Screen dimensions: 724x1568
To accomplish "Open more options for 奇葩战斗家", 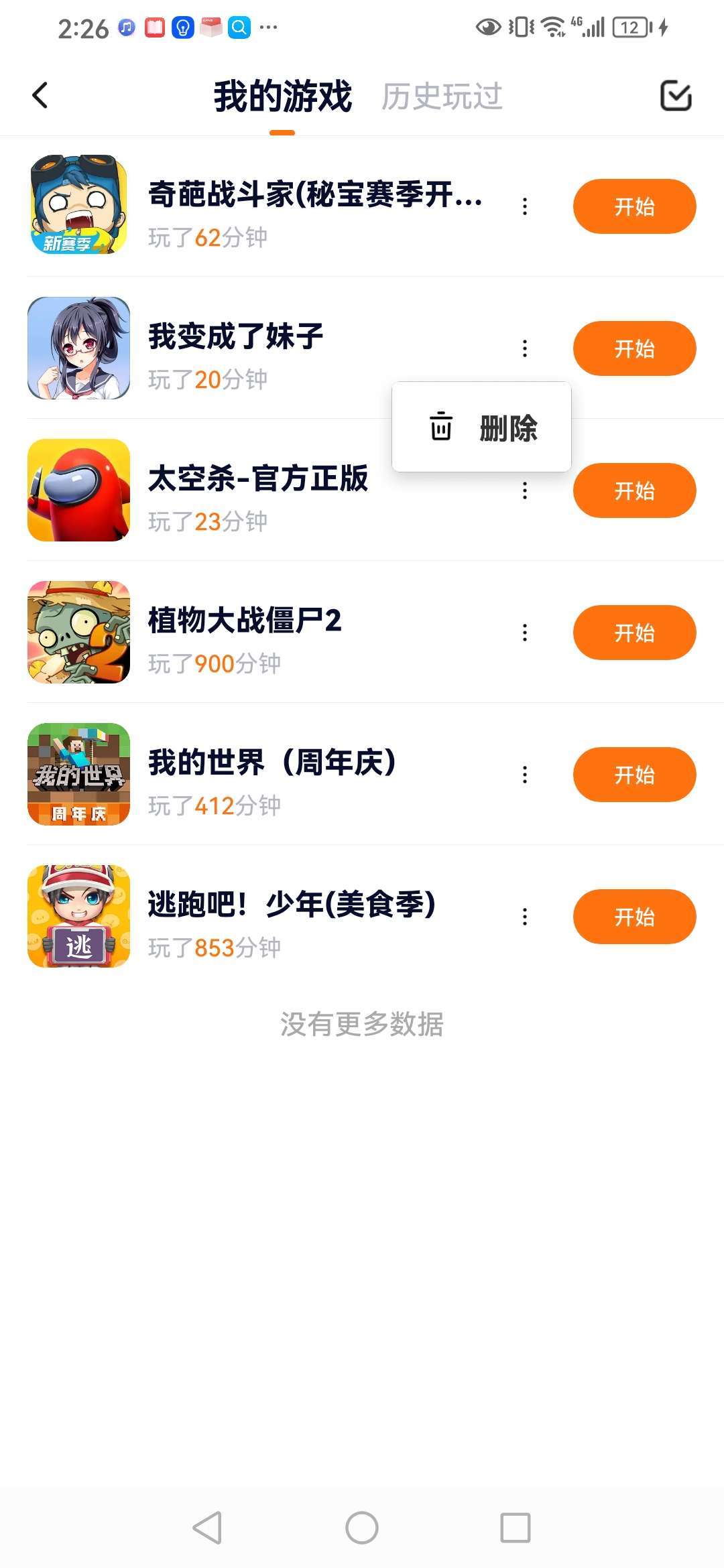I will [525, 206].
